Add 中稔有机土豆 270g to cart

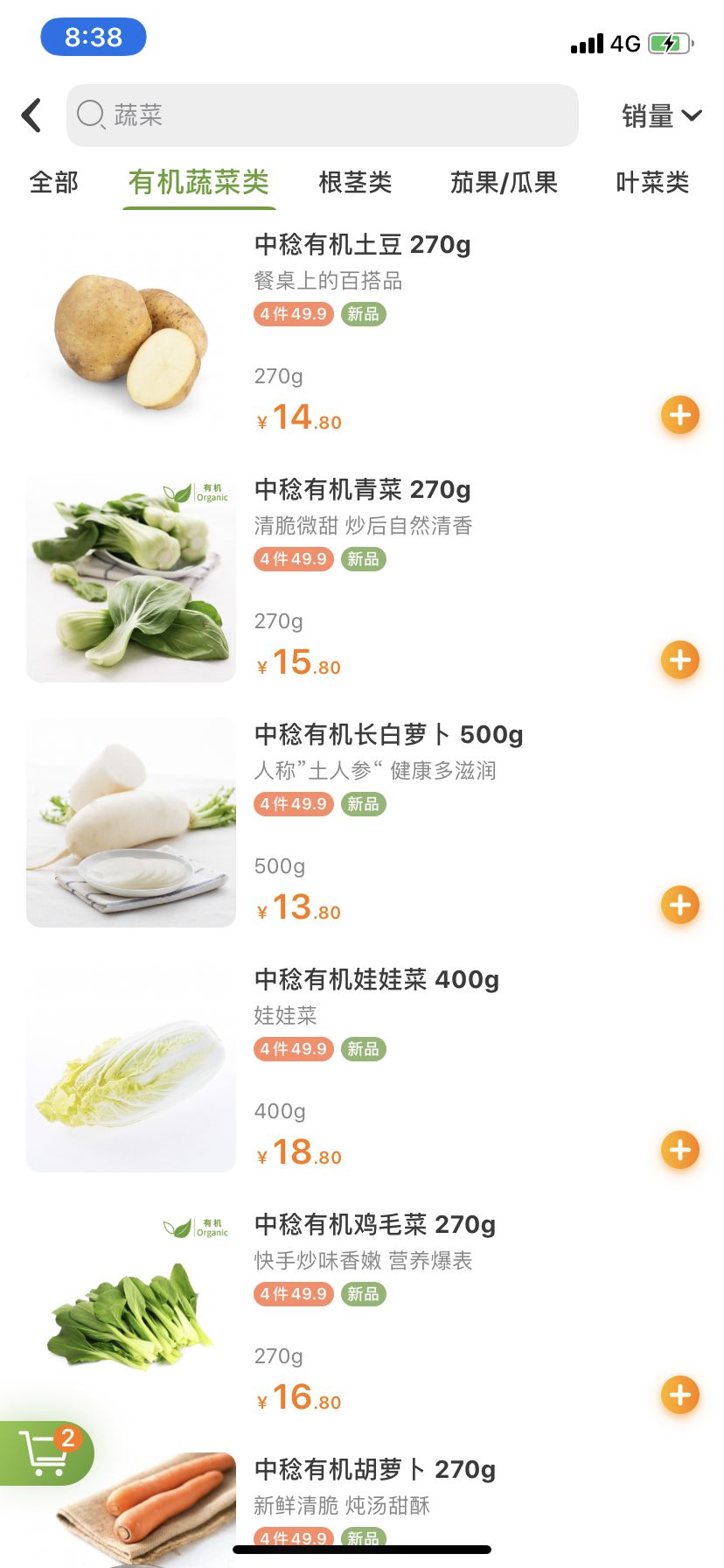coord(679,415)
